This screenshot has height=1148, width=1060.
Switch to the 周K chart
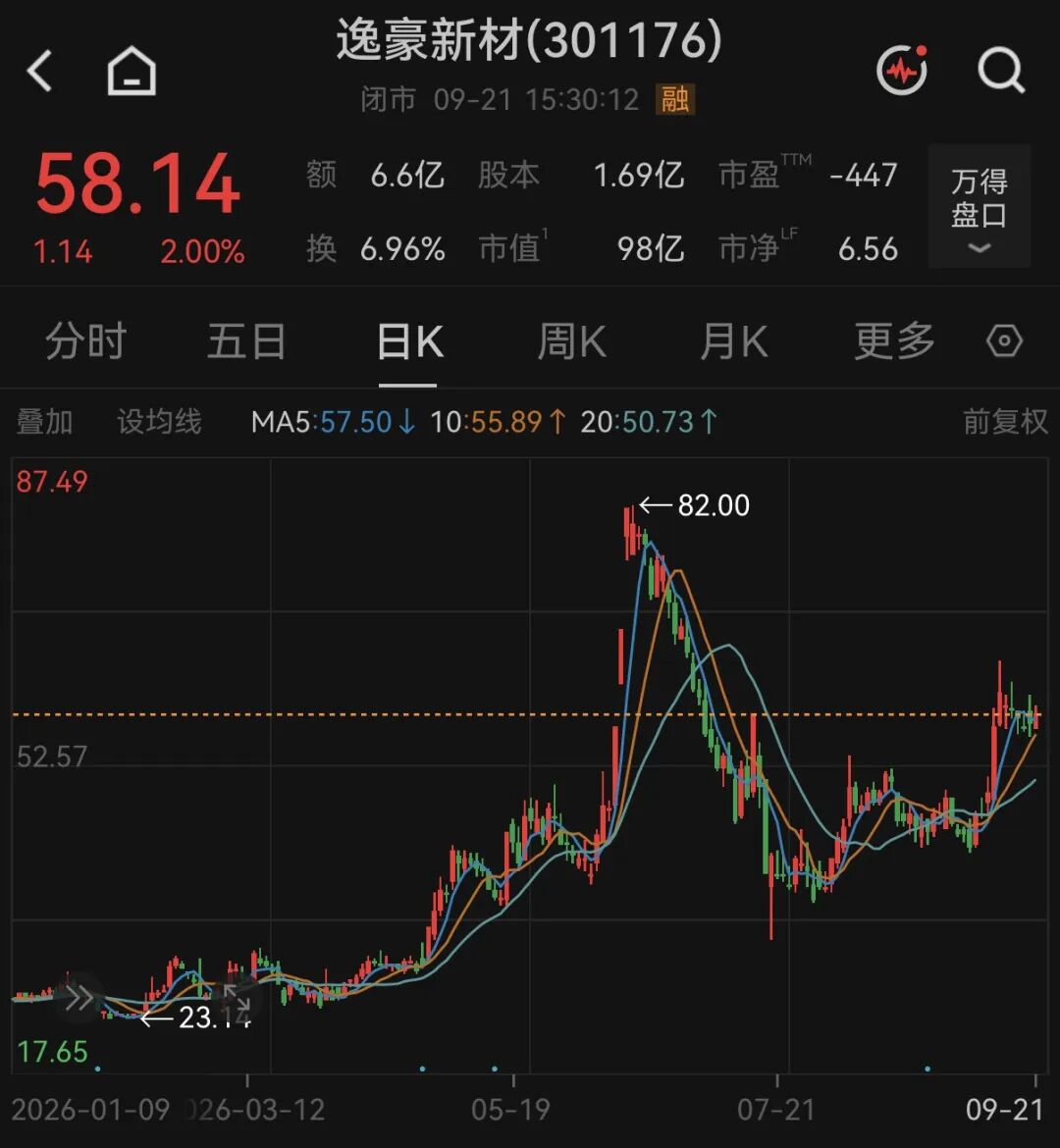[x=571, y=341]
